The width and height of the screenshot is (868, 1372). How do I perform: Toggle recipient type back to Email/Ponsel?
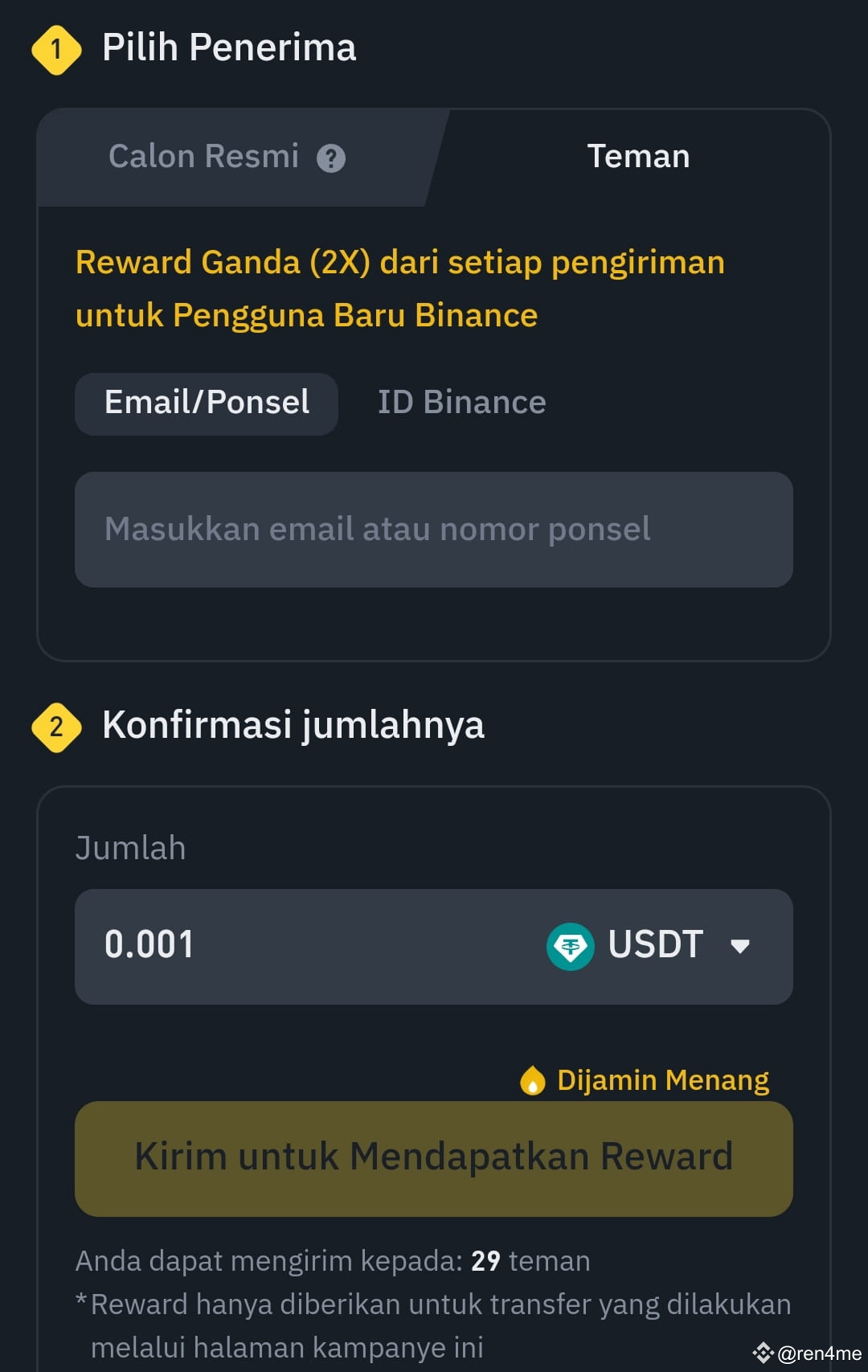point(206,403)
